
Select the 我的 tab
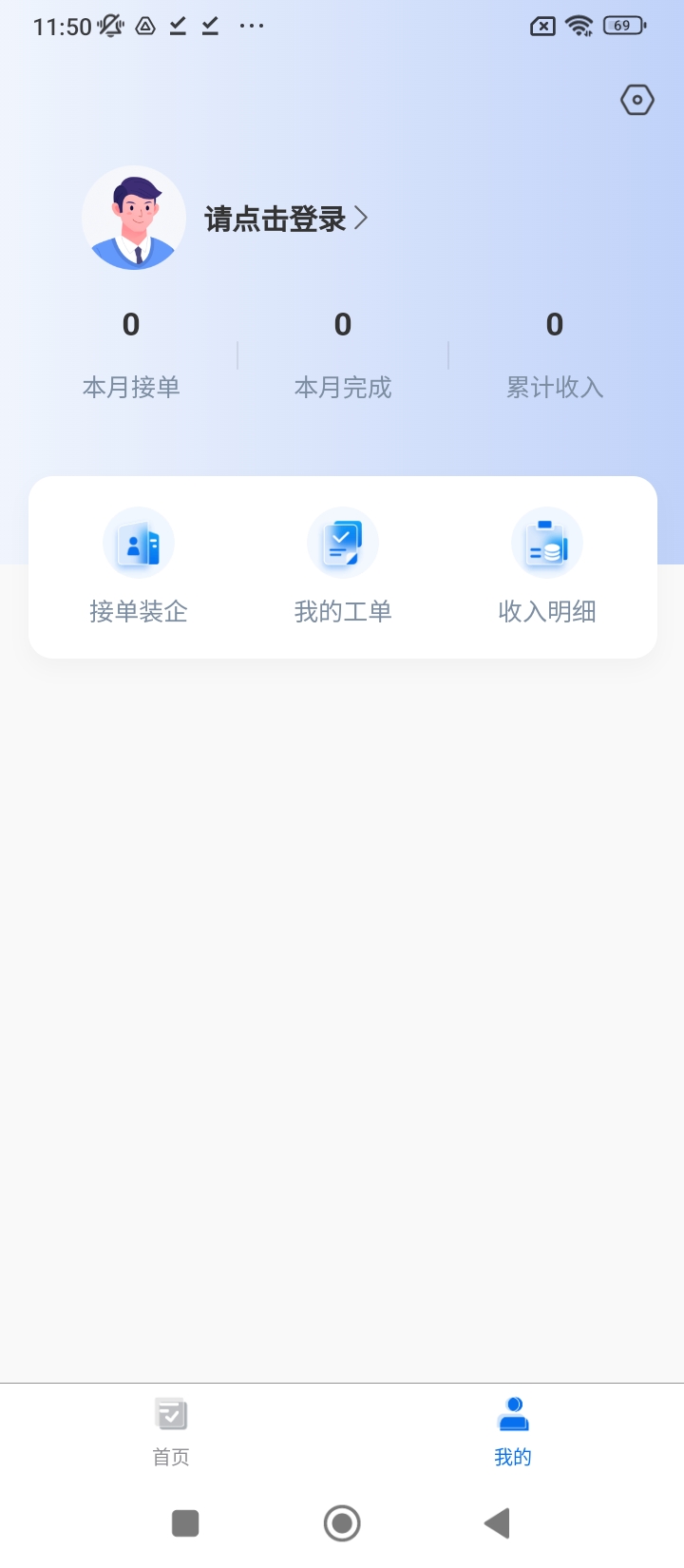[513, 1431]
